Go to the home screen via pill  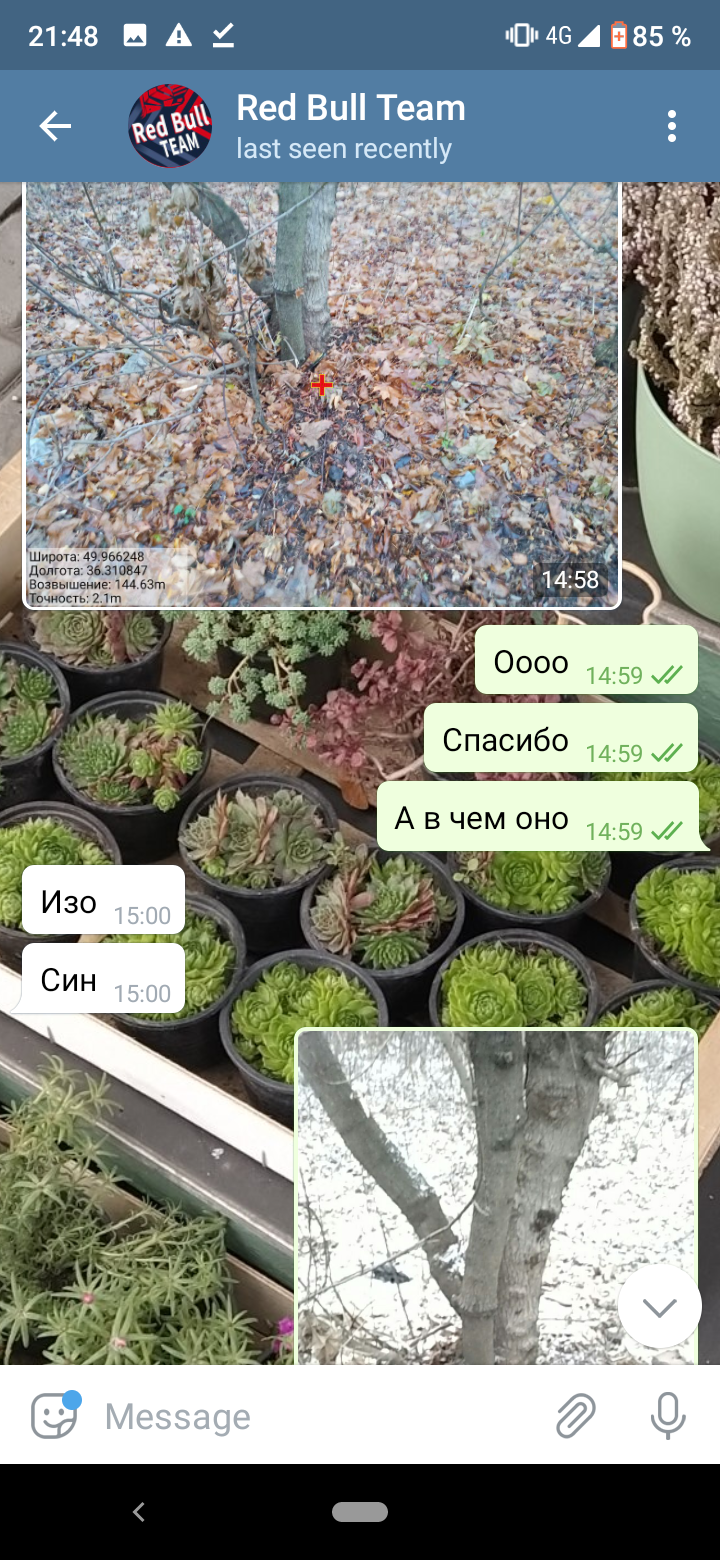(x=360, y=1512)
